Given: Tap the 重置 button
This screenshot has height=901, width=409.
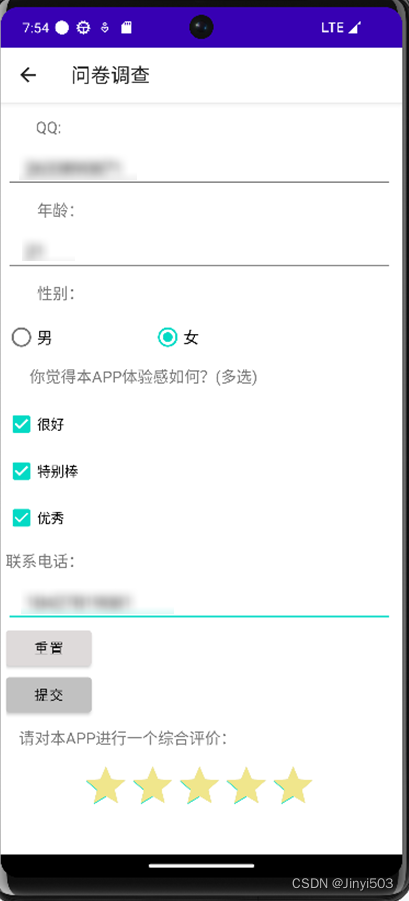Looking at the screenshot, I should tap(49, 648).
